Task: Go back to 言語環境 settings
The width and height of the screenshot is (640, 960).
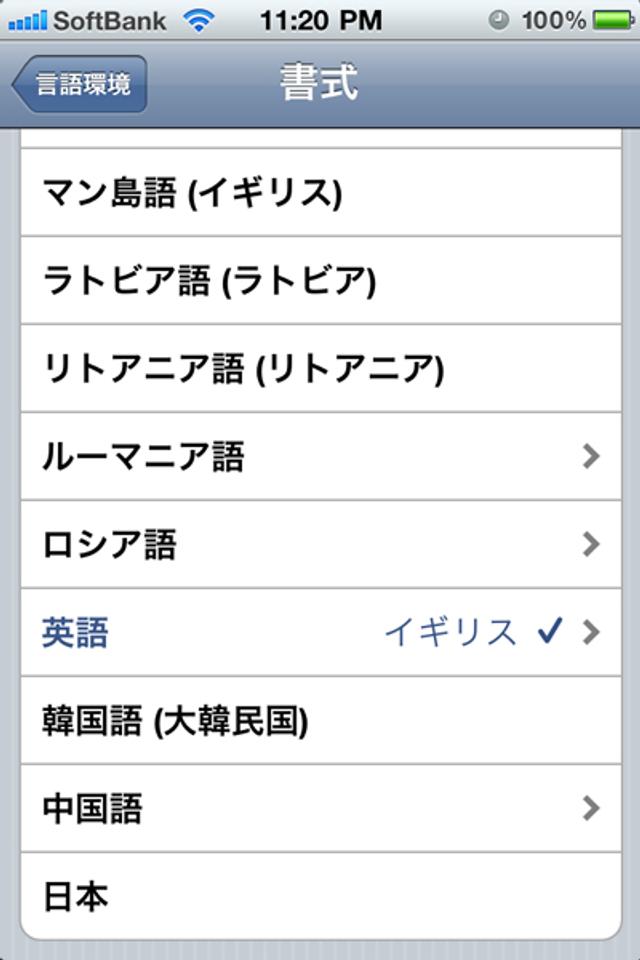Action: point(81,84)
